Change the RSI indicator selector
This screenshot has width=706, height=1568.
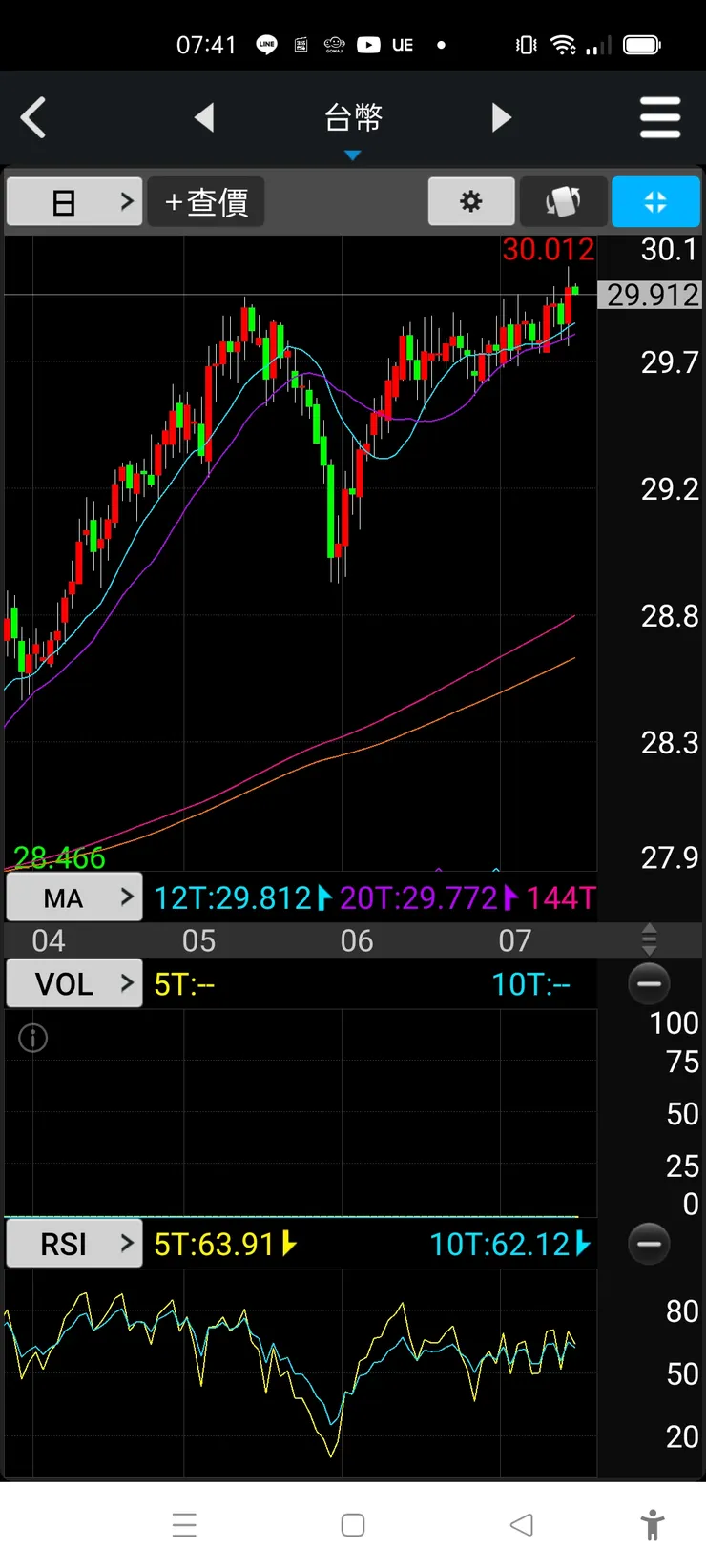pos(74,1244)
